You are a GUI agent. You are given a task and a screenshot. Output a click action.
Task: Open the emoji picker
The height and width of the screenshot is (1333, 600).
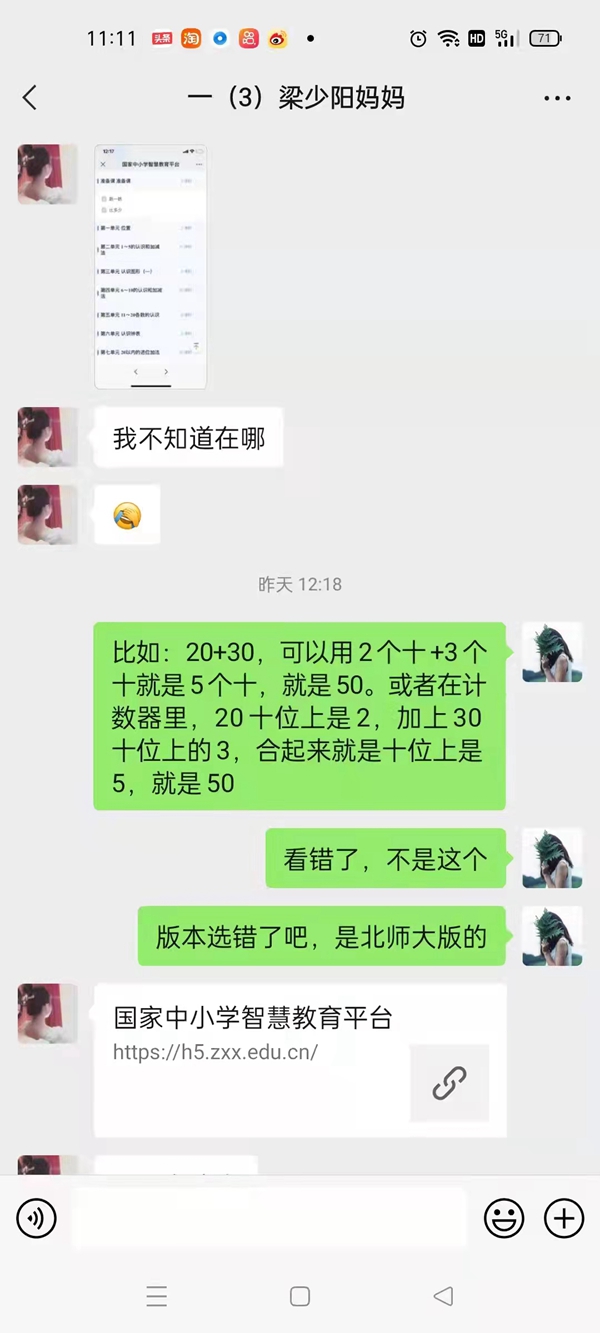(504, 1218)
